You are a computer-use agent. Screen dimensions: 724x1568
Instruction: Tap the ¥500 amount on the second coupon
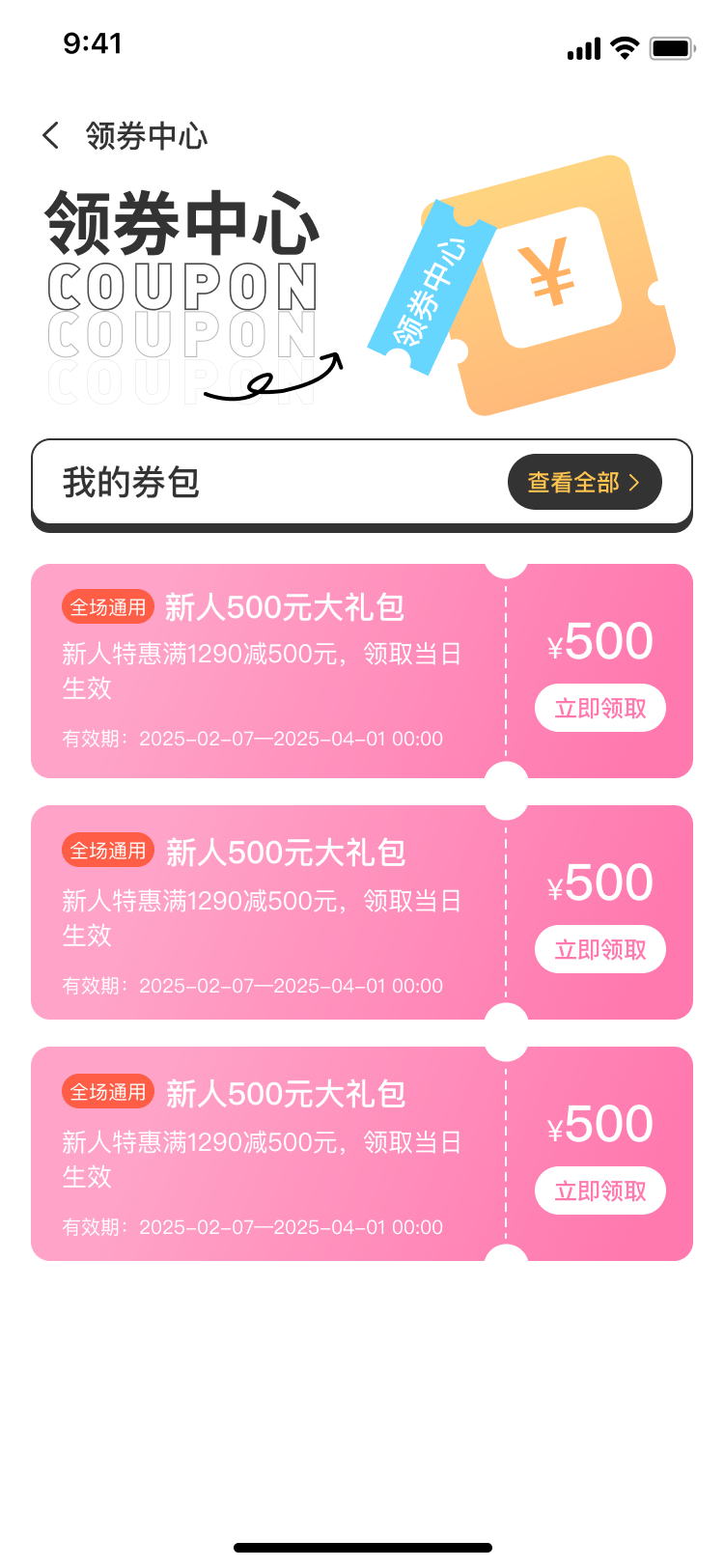click(600, 882)
